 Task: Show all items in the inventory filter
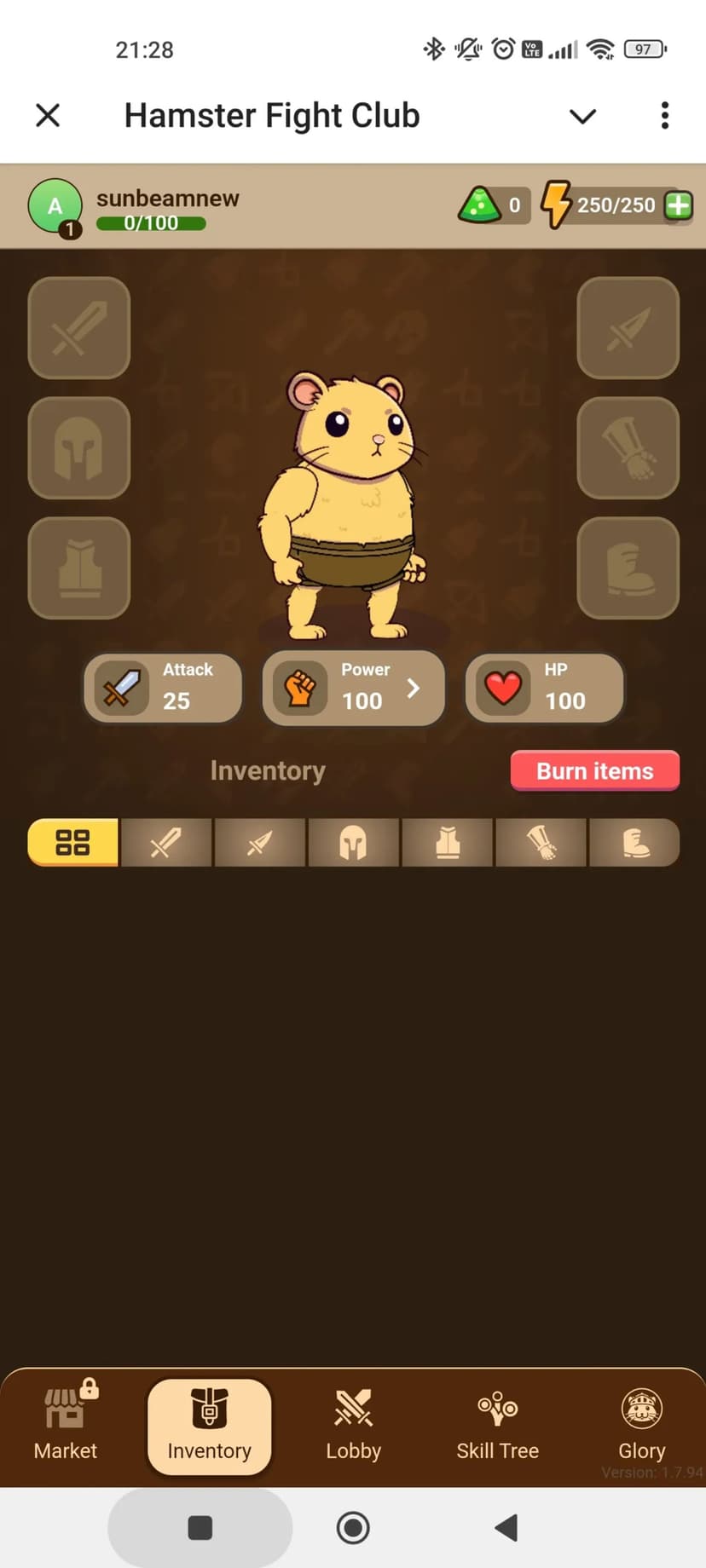tap(72, 843)
